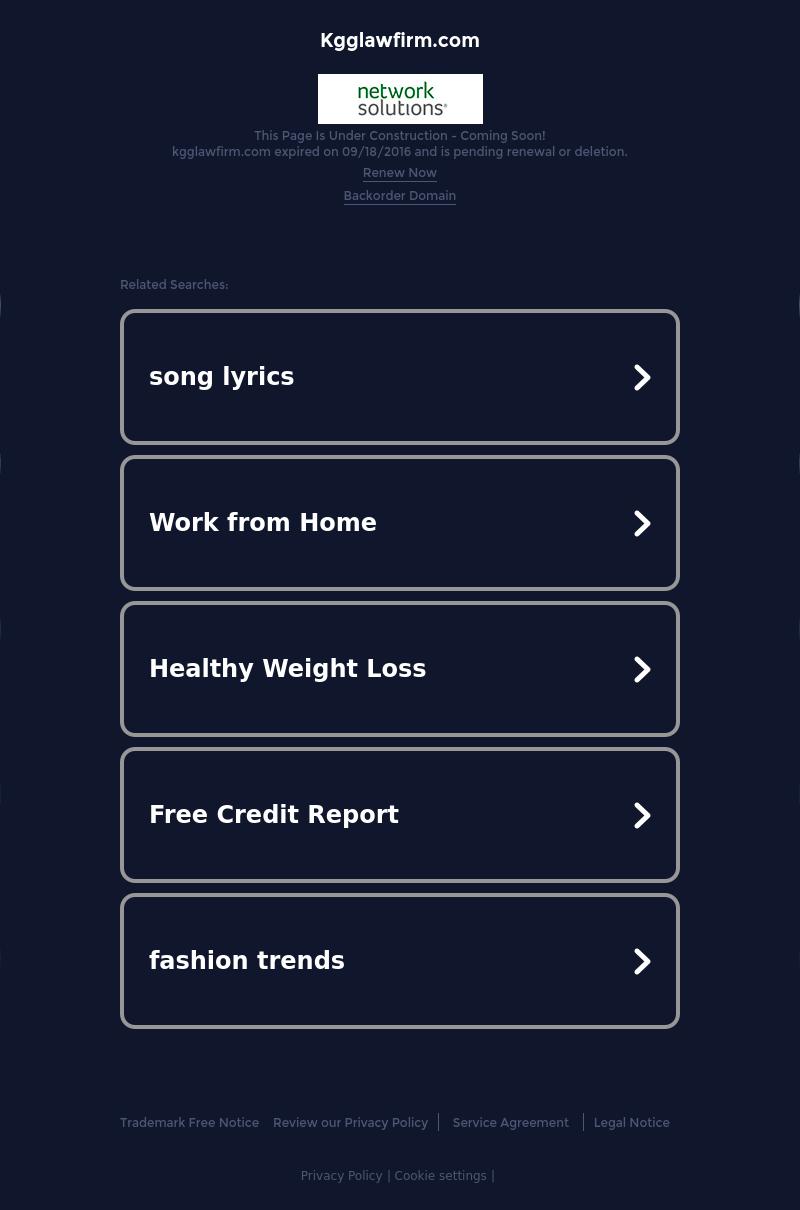The height and width of the screenshot is (1210, 800).
Task: Tap the Renew Now link
Action: tap(399, 173)
